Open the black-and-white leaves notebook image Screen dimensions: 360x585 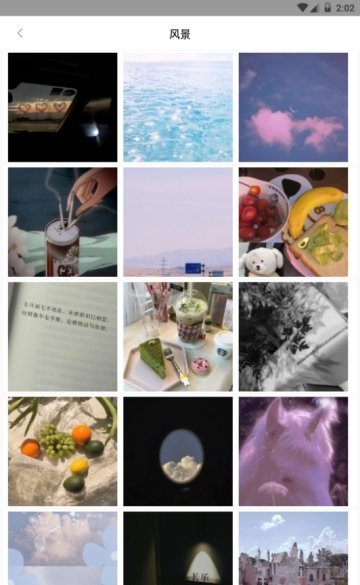click(294, 337)
